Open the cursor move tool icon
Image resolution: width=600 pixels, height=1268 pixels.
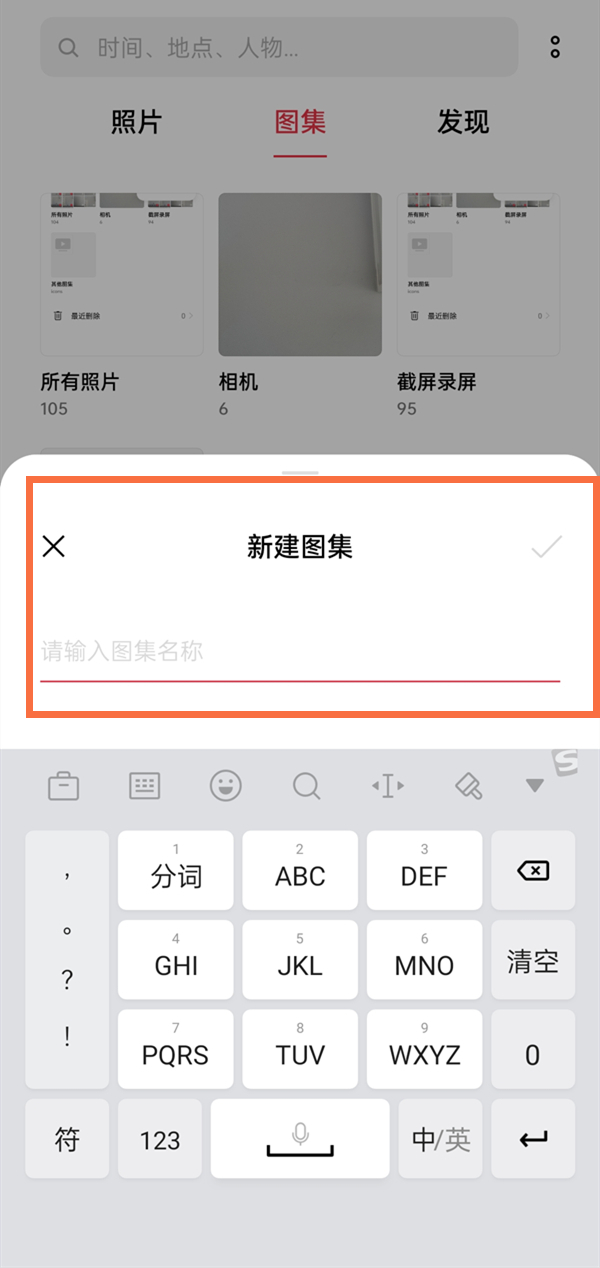click(x=388, y=786)
